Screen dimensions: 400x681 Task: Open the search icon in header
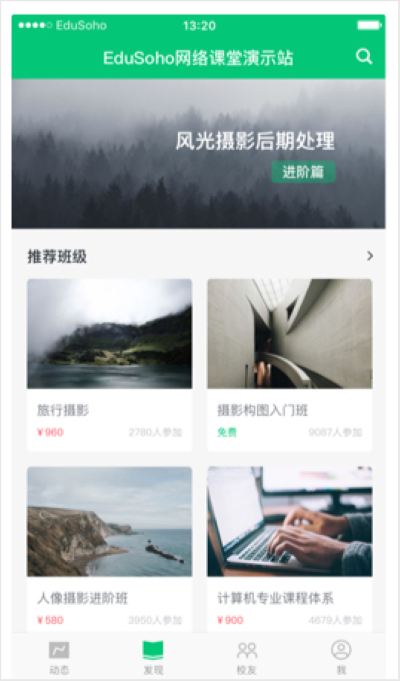click(x=364, y=56)
